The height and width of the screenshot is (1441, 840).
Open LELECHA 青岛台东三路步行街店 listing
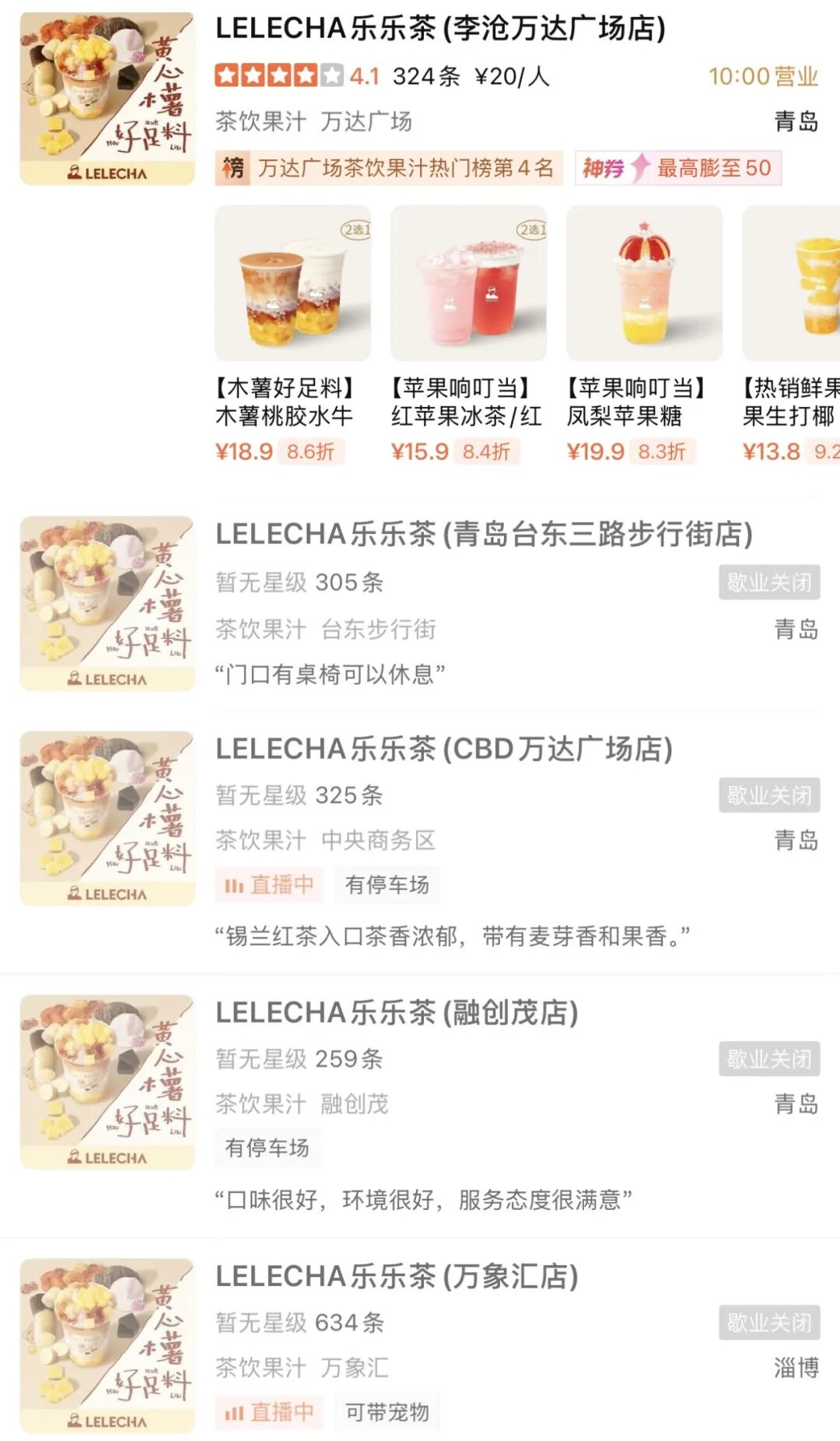click(x=484, y=535)
